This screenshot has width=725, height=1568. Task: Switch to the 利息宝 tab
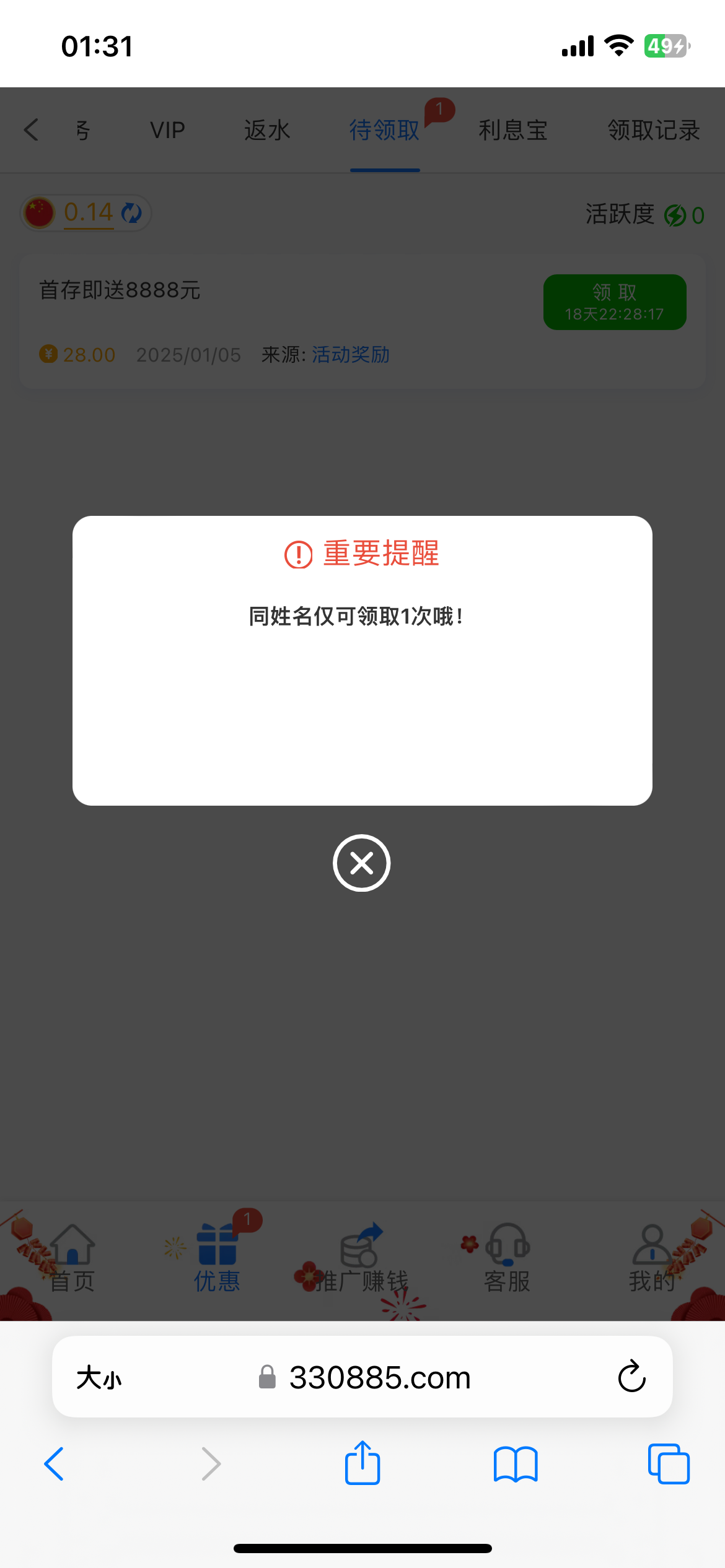click(513, 130)
